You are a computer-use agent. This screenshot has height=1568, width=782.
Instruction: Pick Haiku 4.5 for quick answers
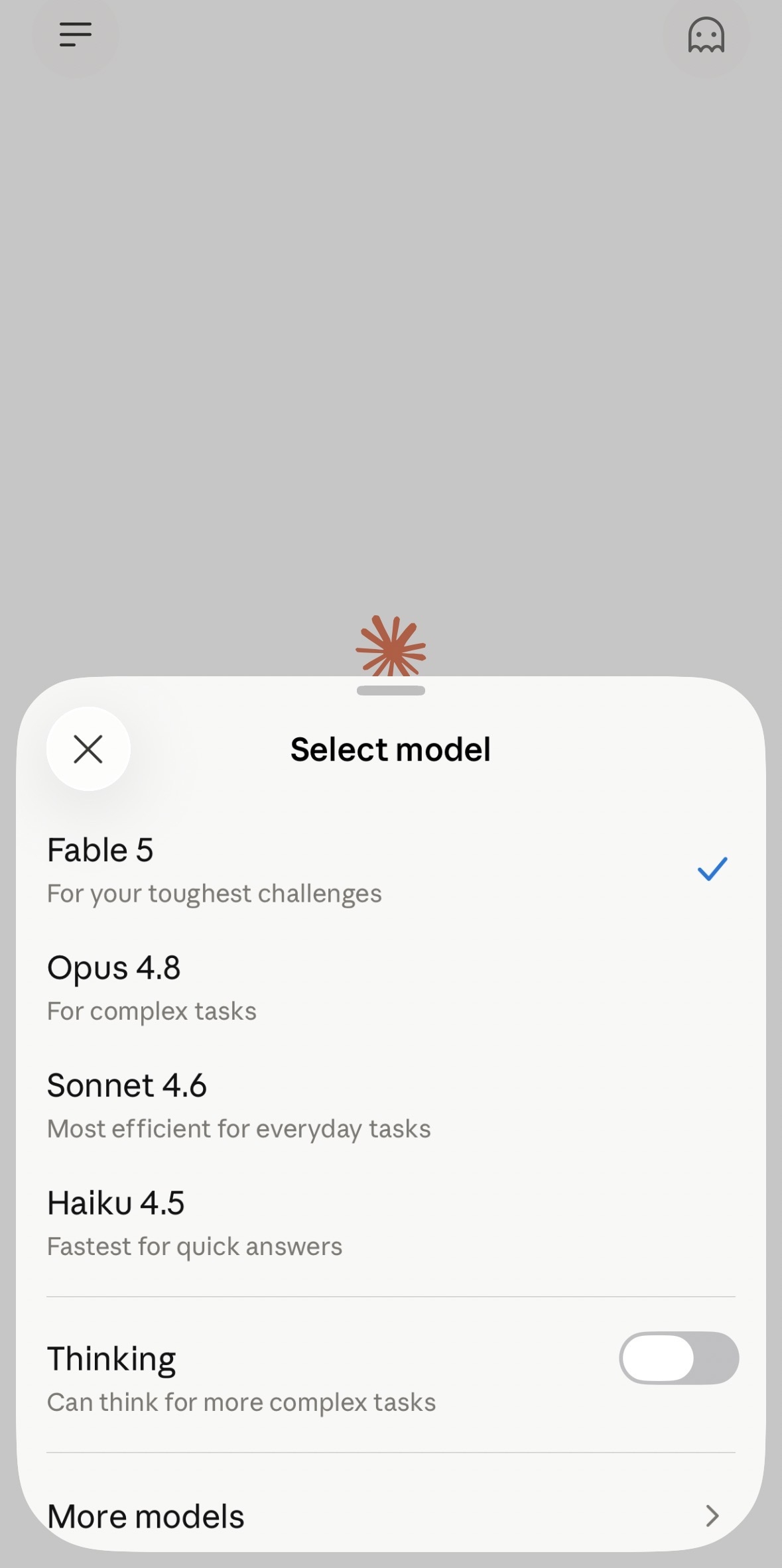pos(391,1223)
